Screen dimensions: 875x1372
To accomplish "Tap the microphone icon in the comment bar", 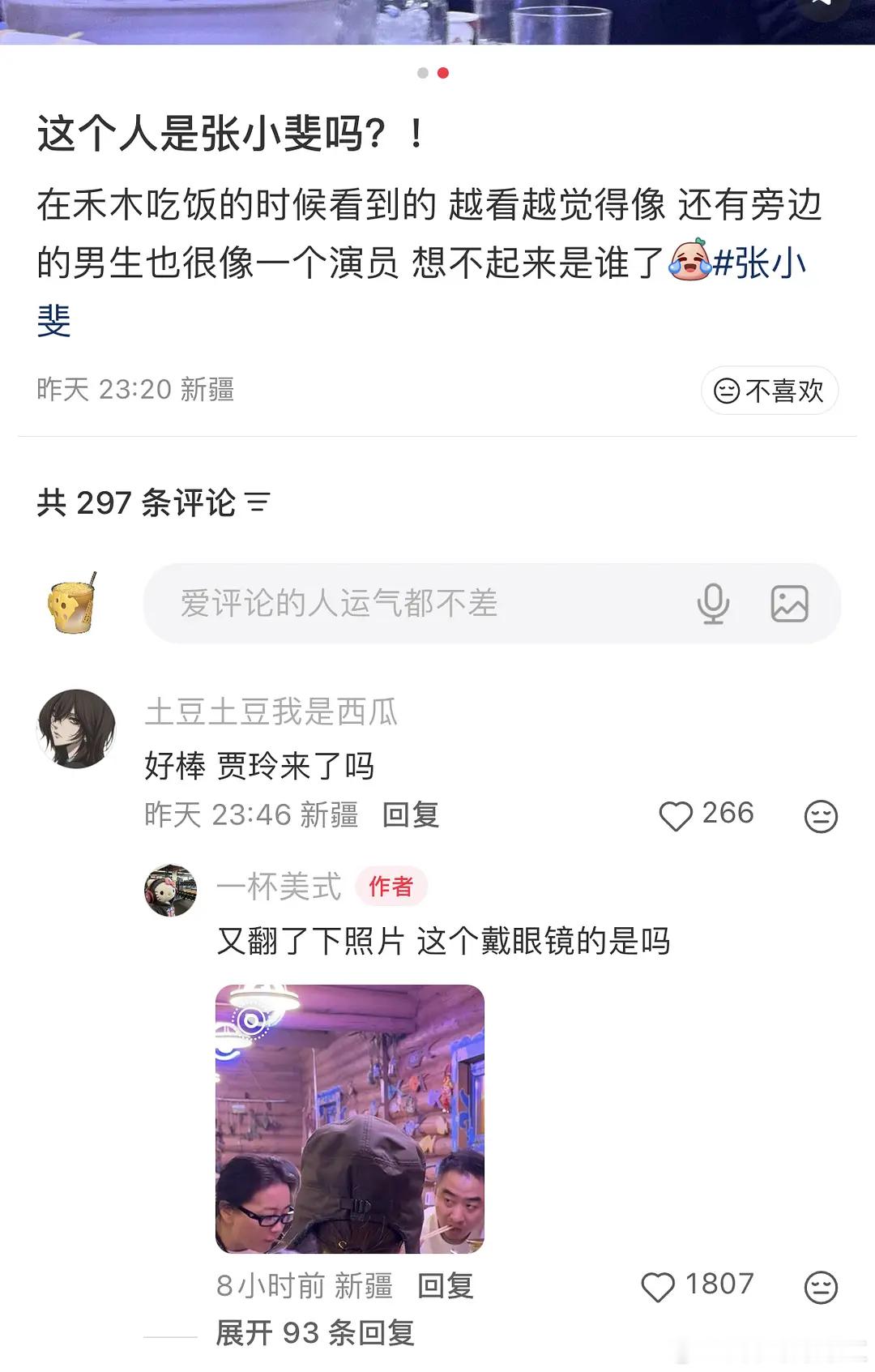I will [713, 602].
